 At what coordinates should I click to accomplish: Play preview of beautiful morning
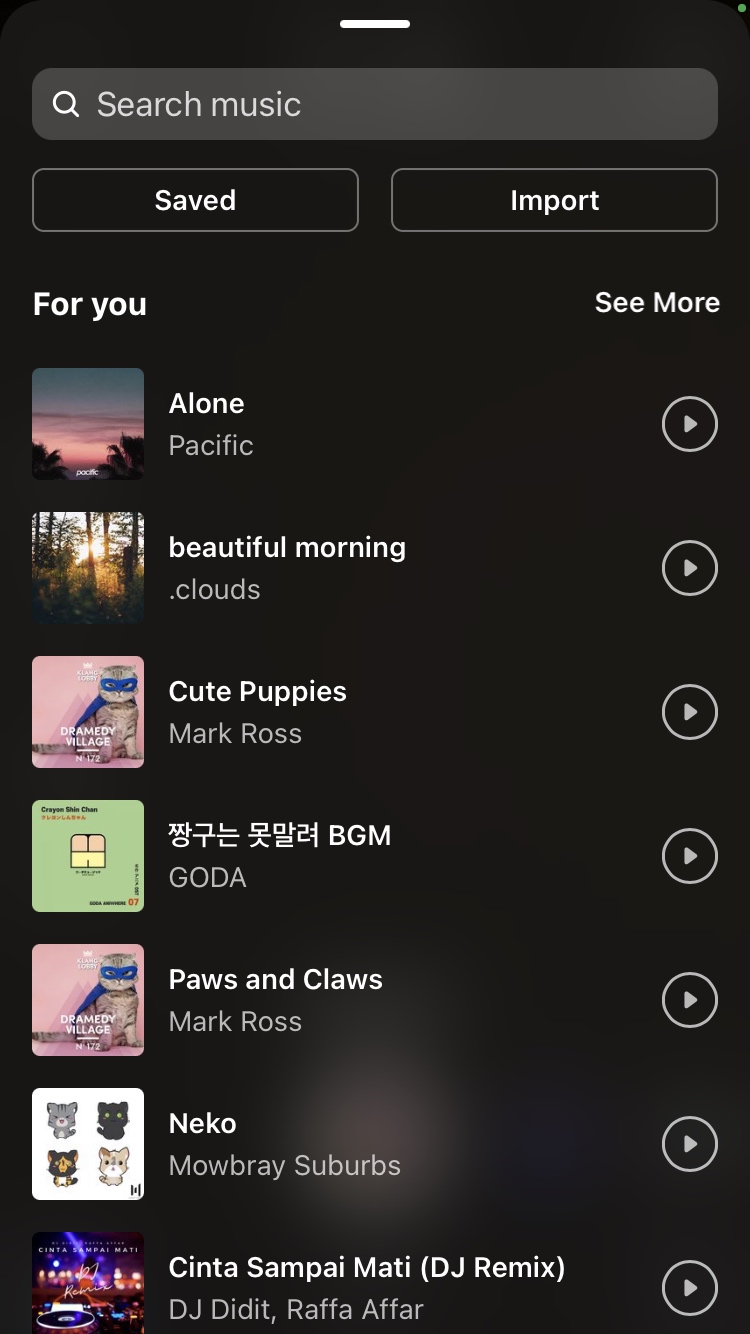pyautogui.click(x=690, y=568)
